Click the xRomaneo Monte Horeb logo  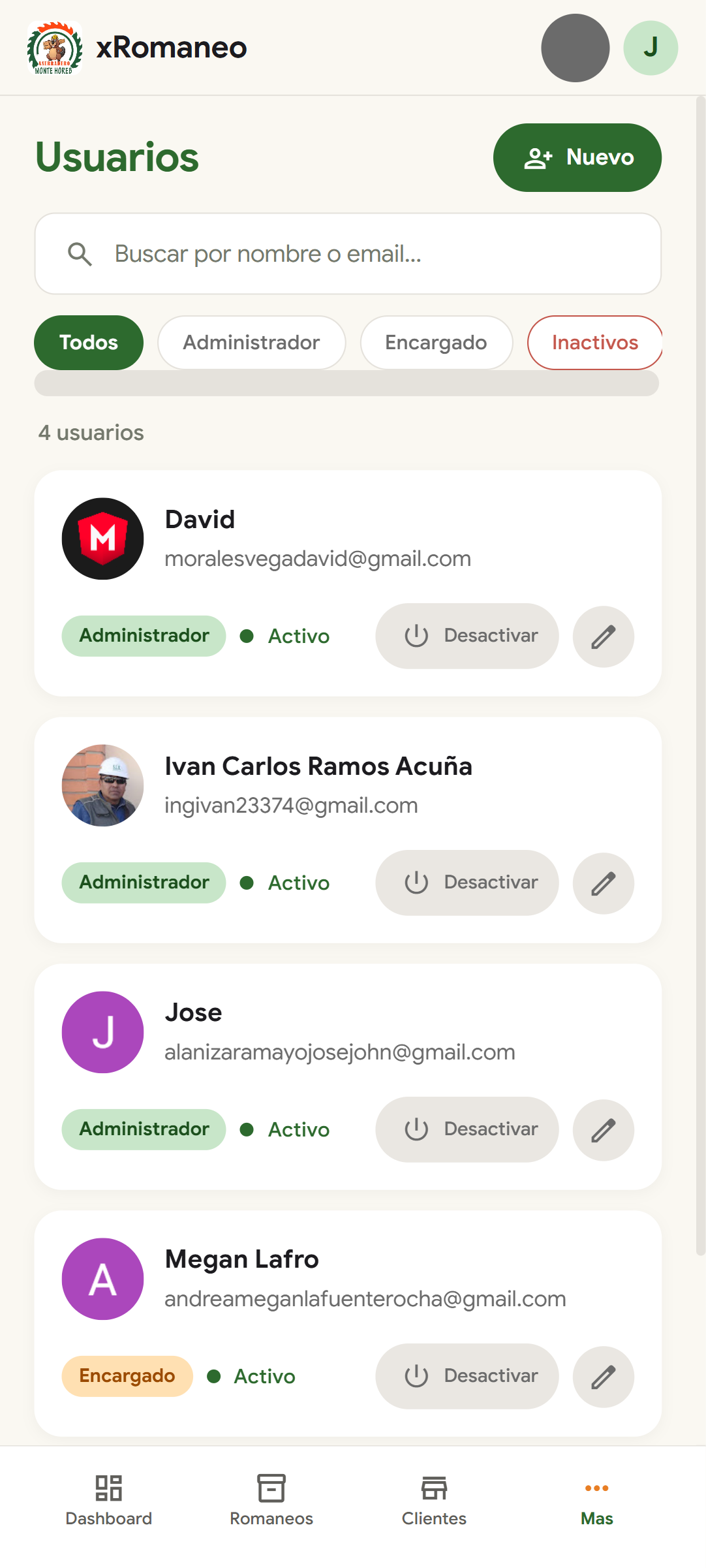click(54, 48)
